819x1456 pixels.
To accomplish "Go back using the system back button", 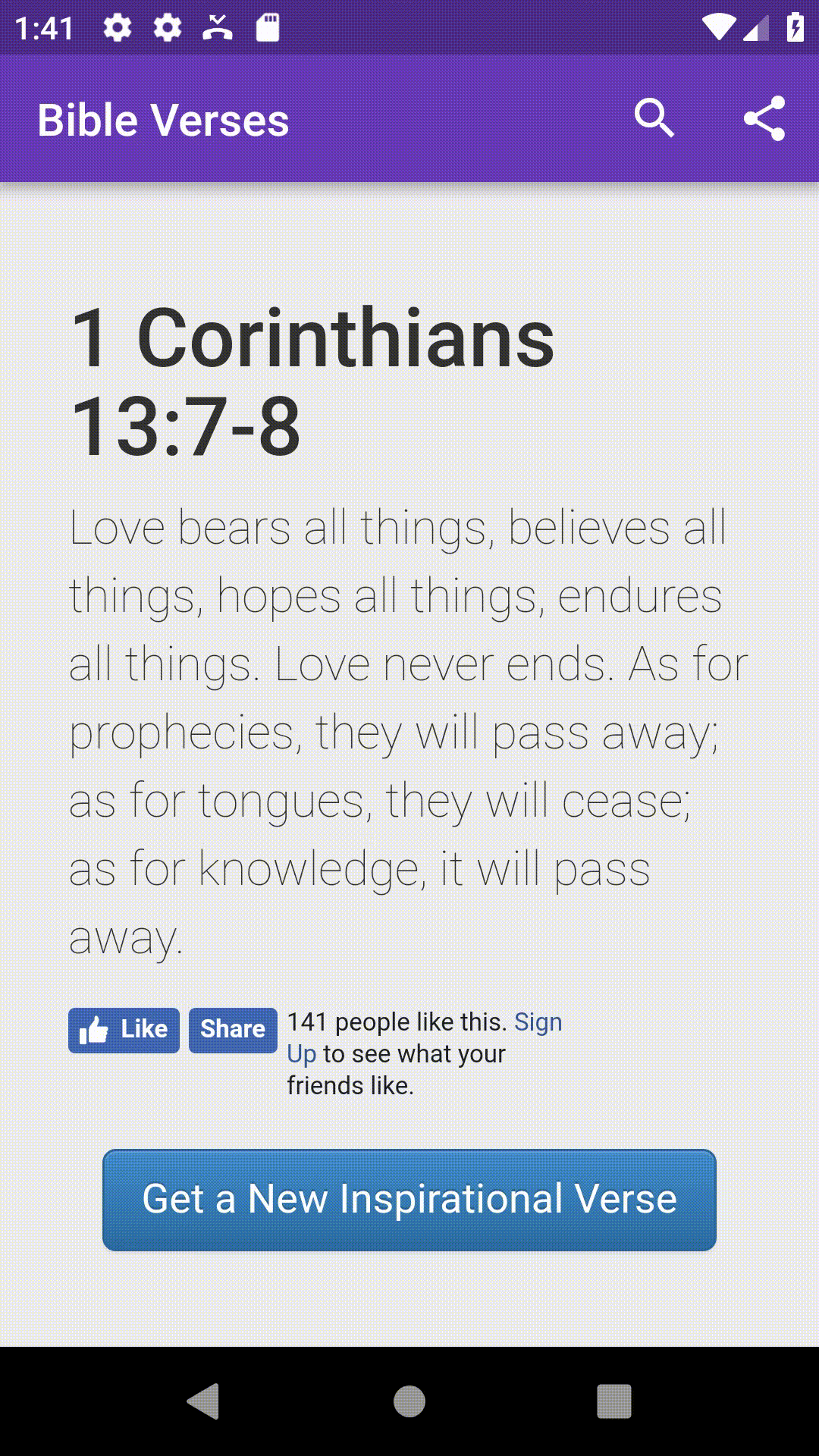I will click(203, 1401).
